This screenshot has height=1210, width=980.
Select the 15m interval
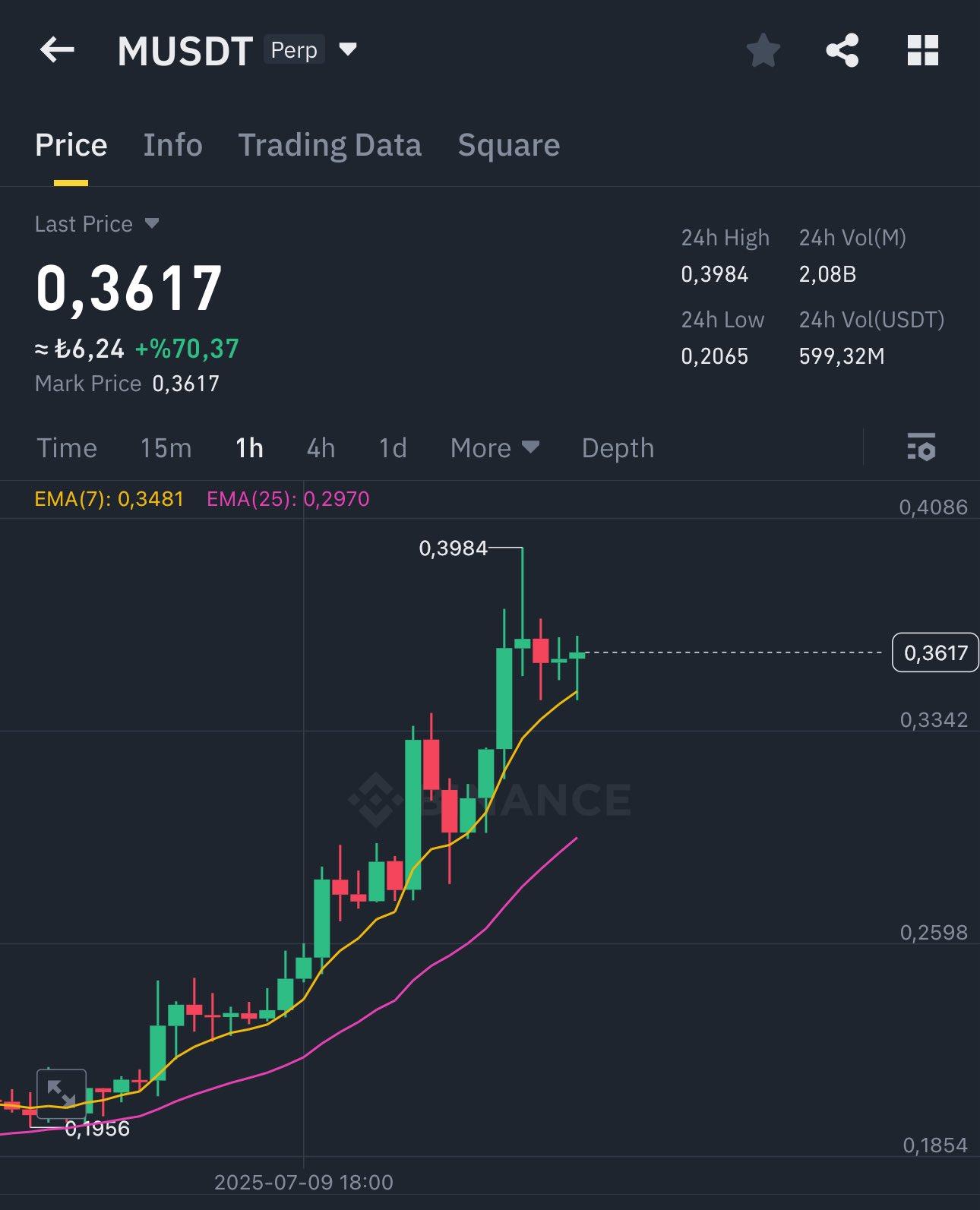pos(166,448)
